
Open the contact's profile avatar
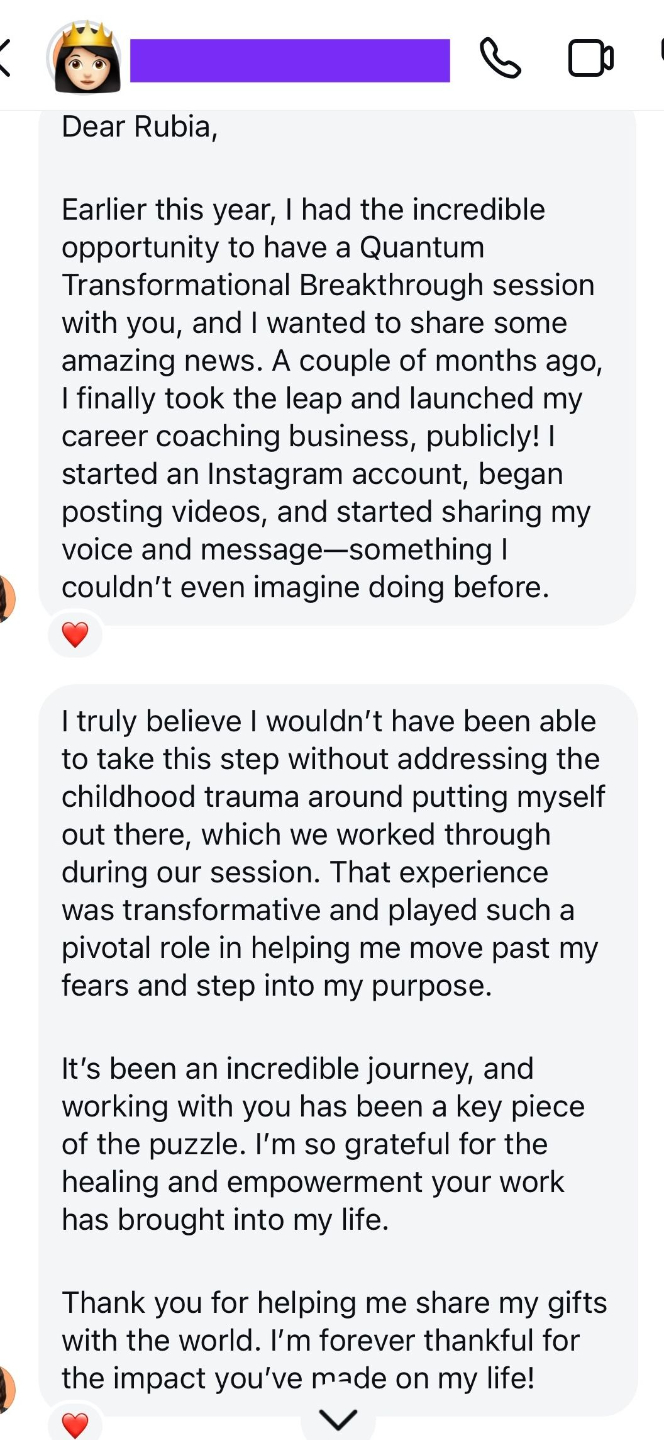point(86,59)
